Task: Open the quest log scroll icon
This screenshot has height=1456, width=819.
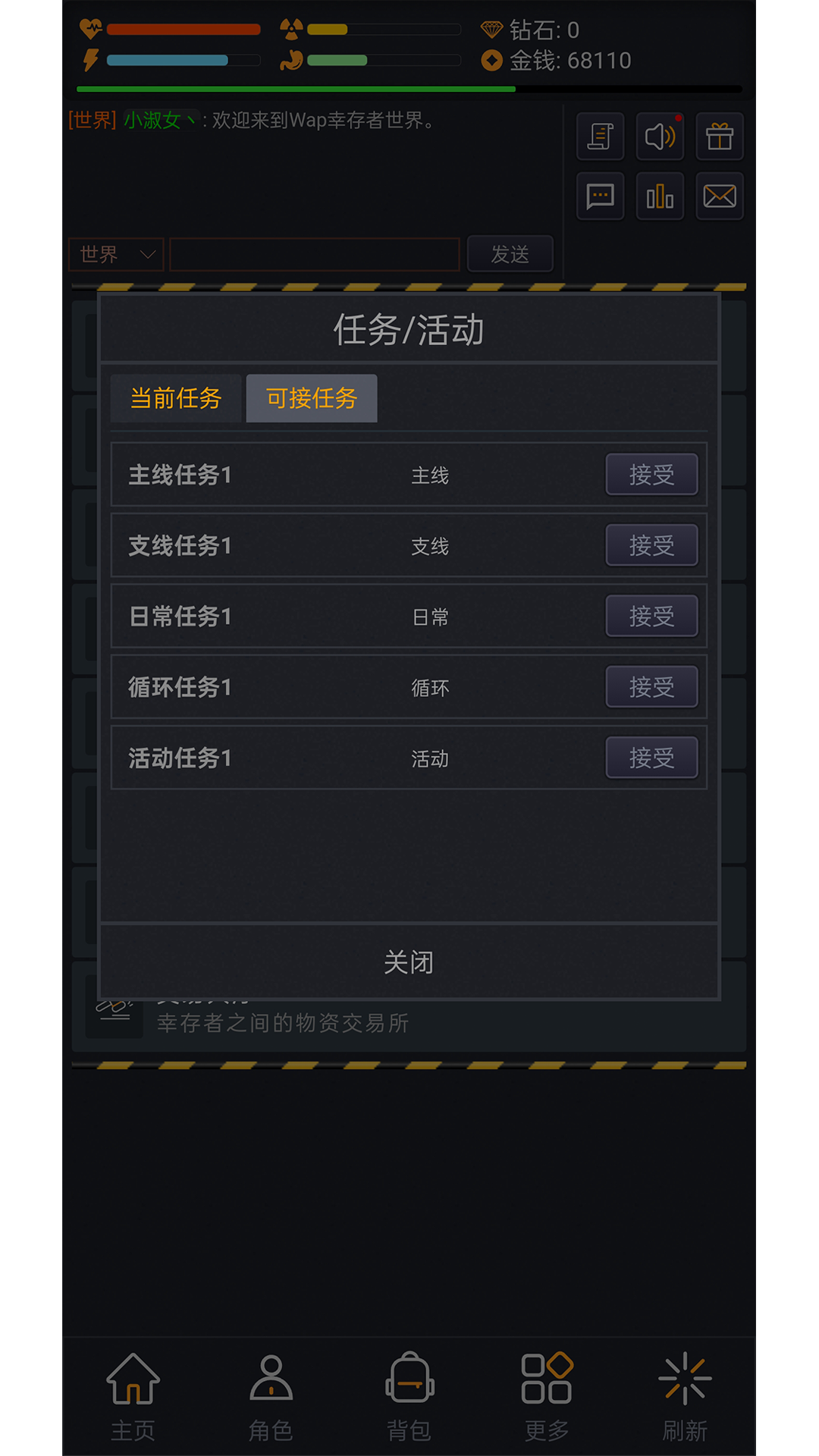Action: (599, 137)
